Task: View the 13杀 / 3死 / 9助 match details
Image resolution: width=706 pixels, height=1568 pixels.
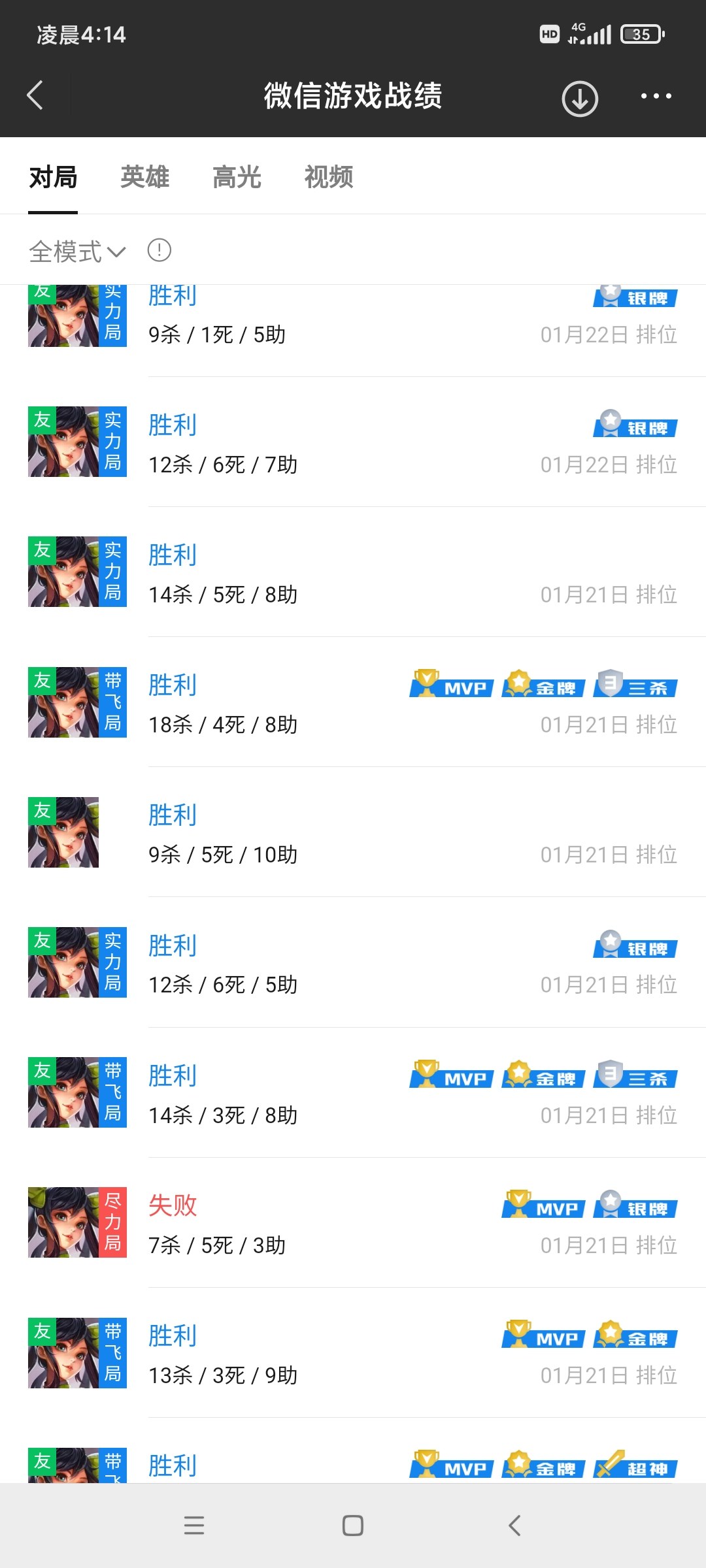Action: [353, 1353]
